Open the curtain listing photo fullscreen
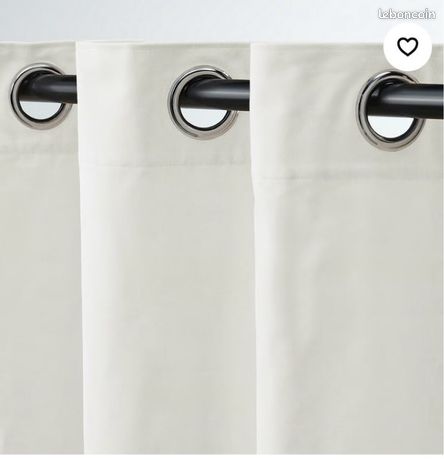Image resolution: width=444 pixels, height=460 pixels. 222,230
